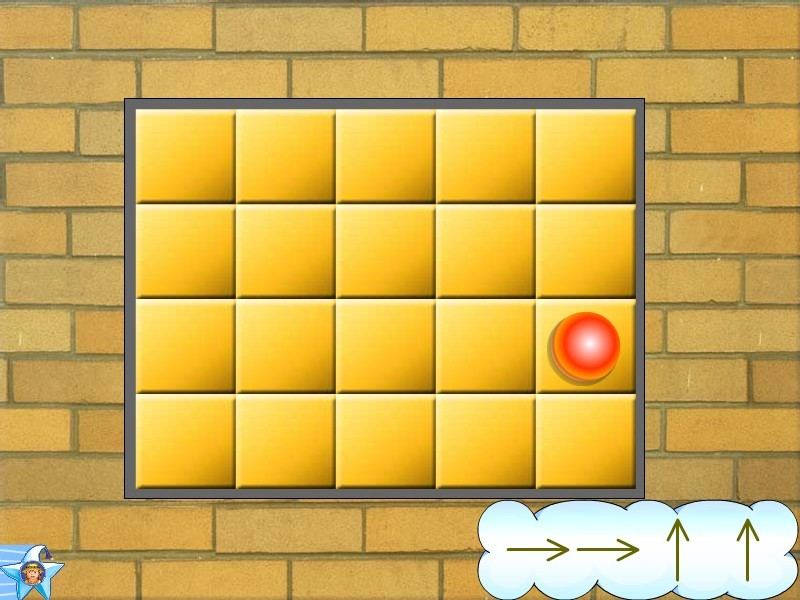Pick the tile immediately left of the red ball
The height and width of the screenshot is (600, 800).
point(485,346)
